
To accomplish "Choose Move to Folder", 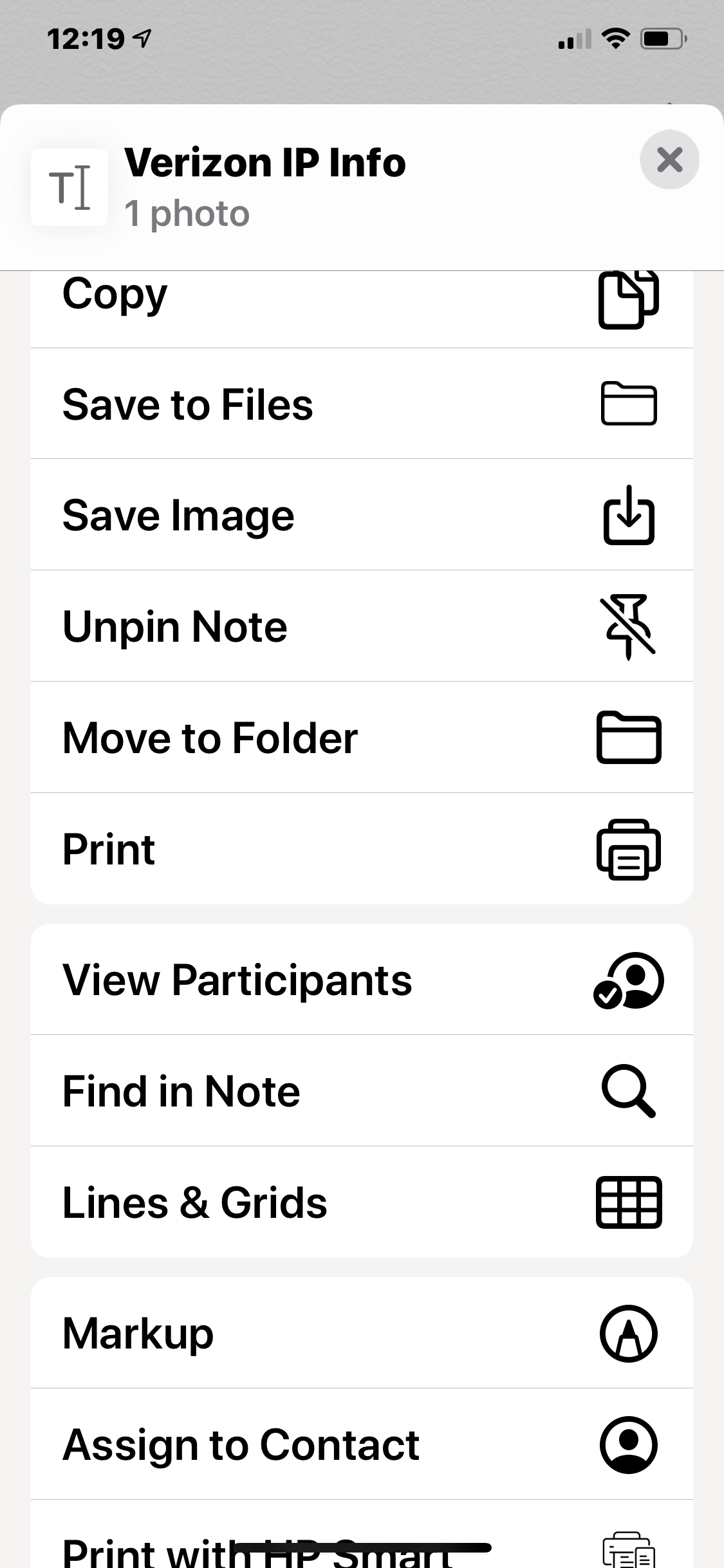I will point(362,738).
